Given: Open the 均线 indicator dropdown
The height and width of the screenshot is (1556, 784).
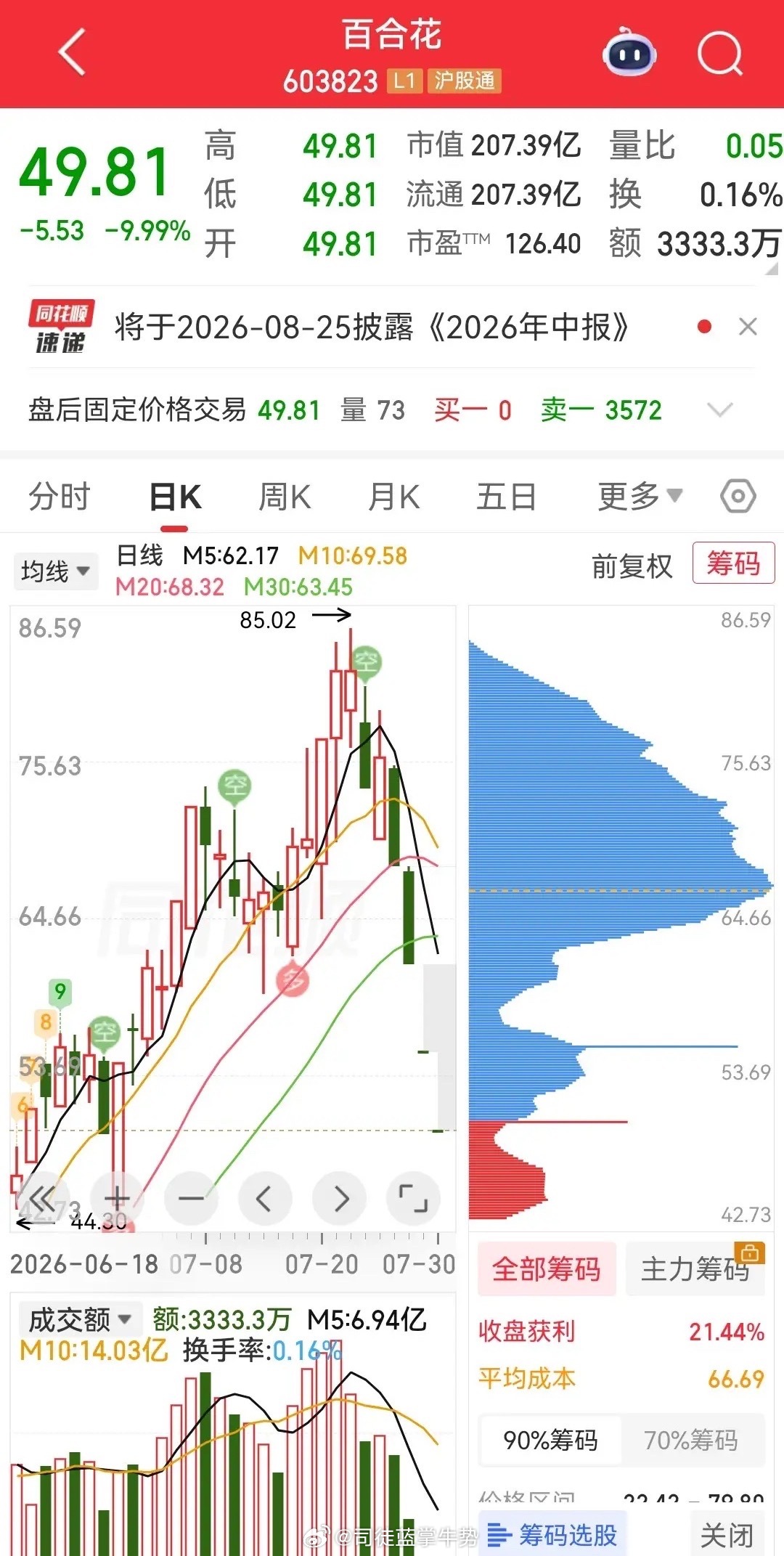Looking at the screenshot, I should (55, 571).
